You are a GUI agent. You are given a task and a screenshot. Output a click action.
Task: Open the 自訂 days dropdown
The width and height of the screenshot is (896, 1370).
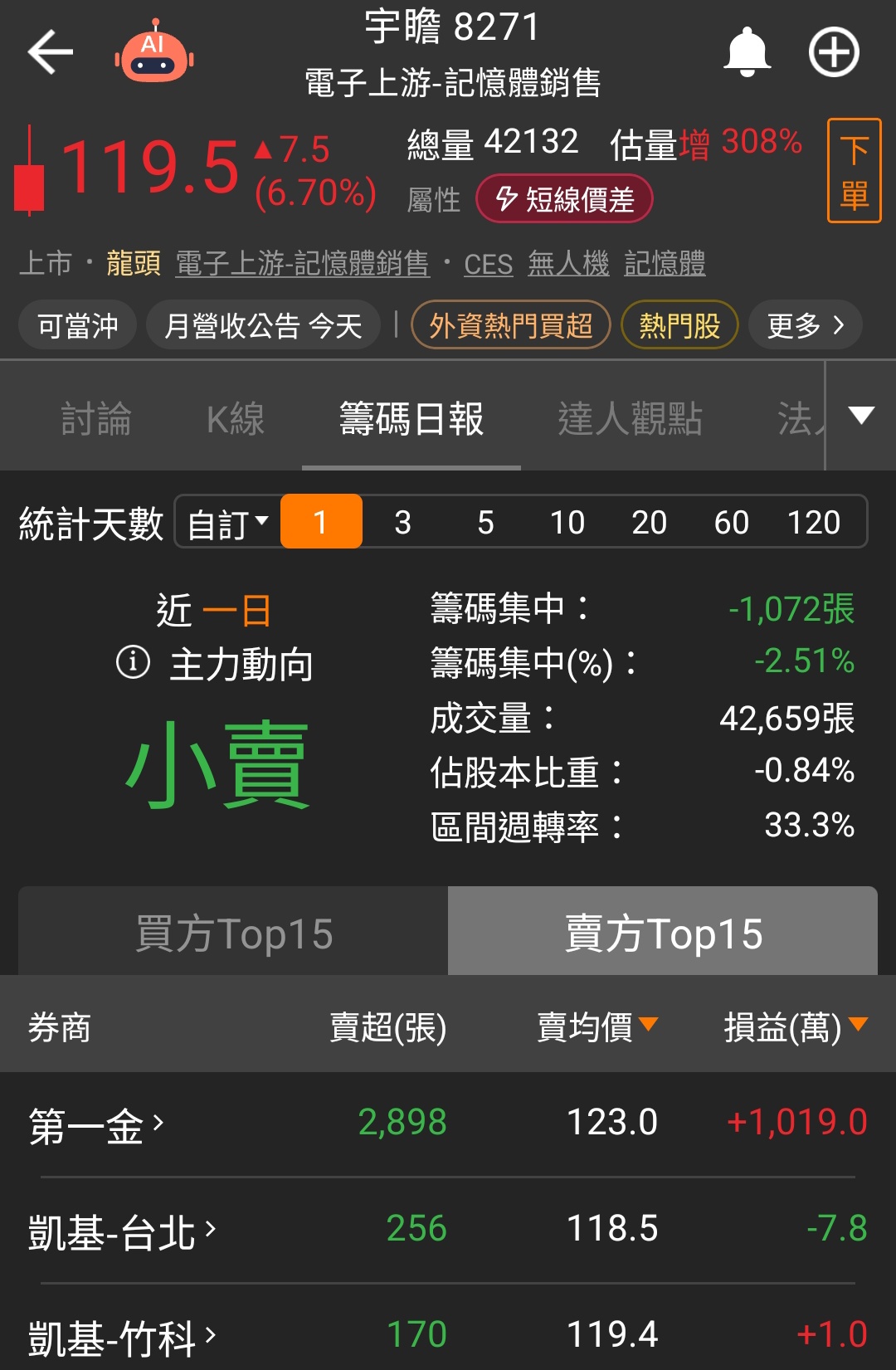tap(227, 522)
